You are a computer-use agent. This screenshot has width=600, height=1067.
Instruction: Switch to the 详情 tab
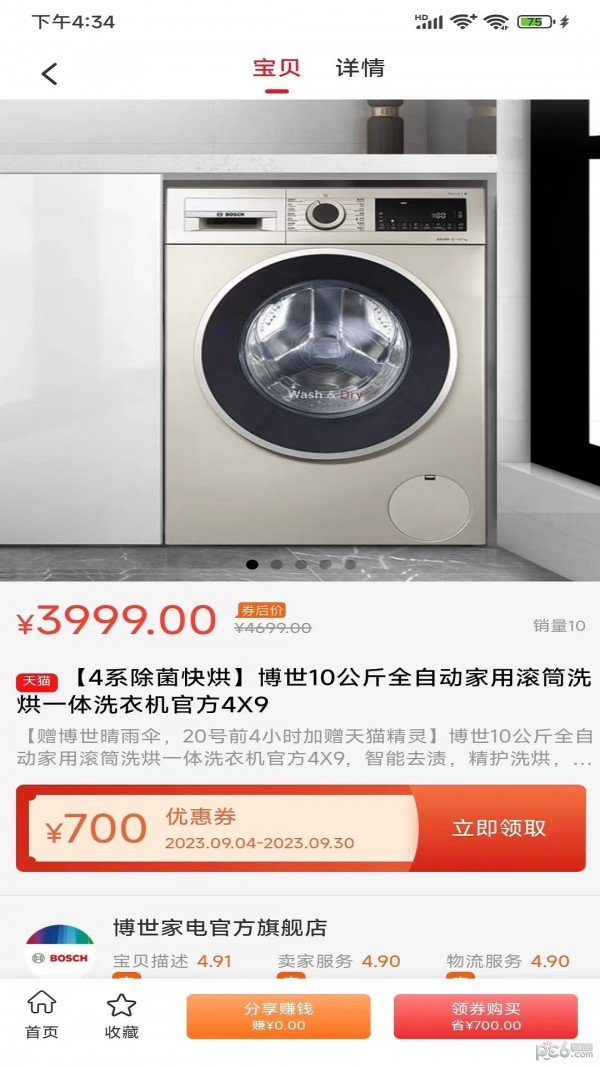click(360, 68)
